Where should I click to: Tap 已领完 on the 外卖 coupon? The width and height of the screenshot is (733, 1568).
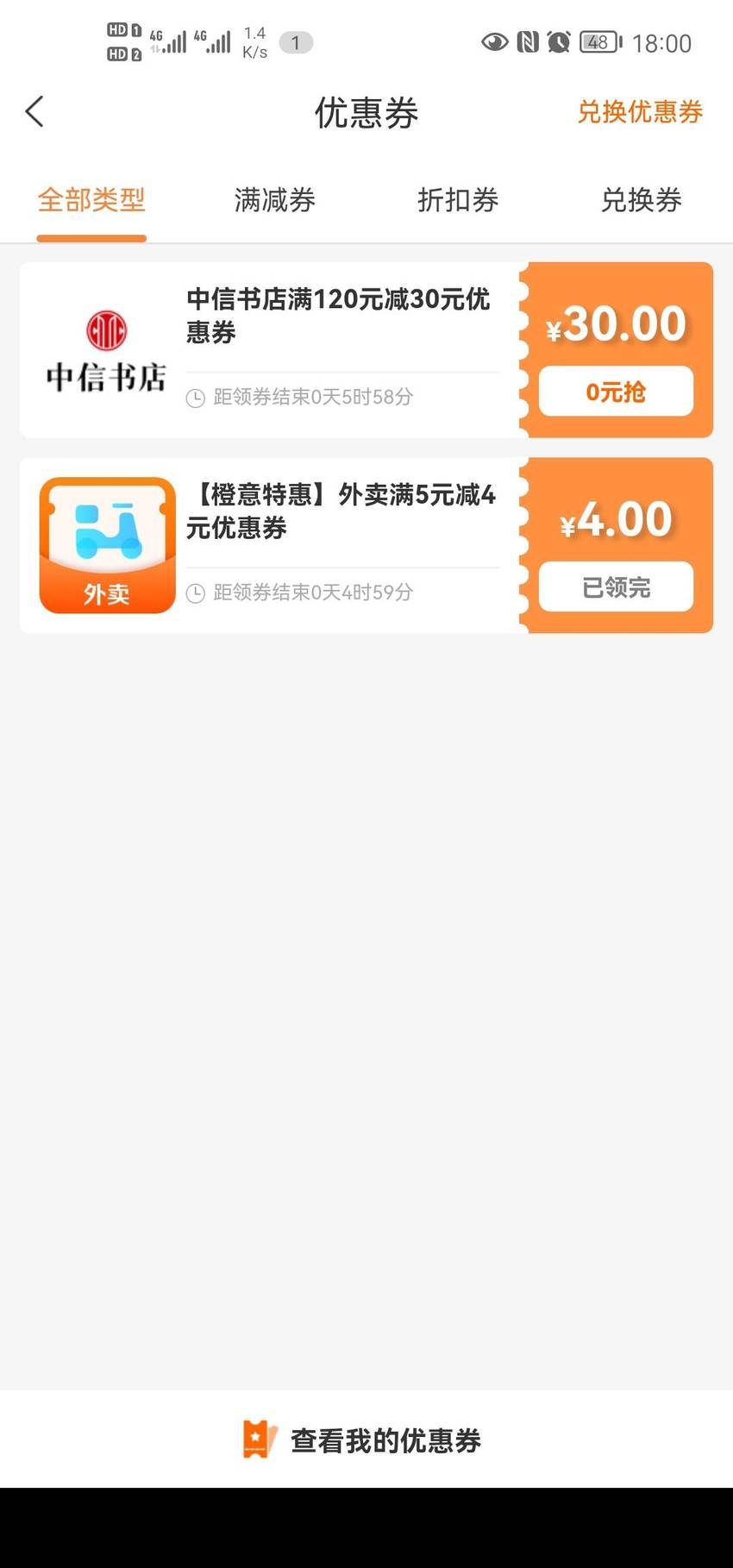[616, 587]
